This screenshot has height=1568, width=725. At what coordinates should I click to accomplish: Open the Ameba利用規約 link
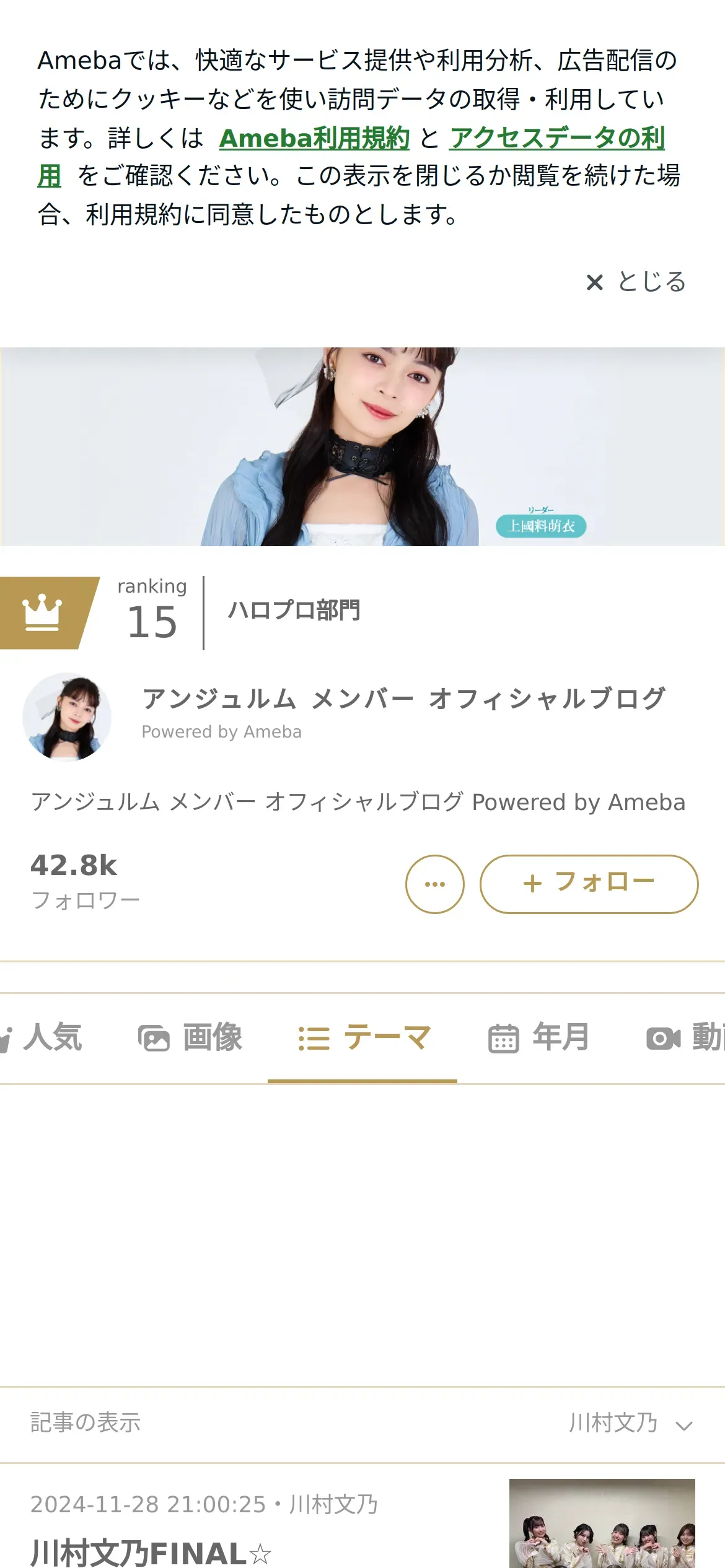[314, 138]
